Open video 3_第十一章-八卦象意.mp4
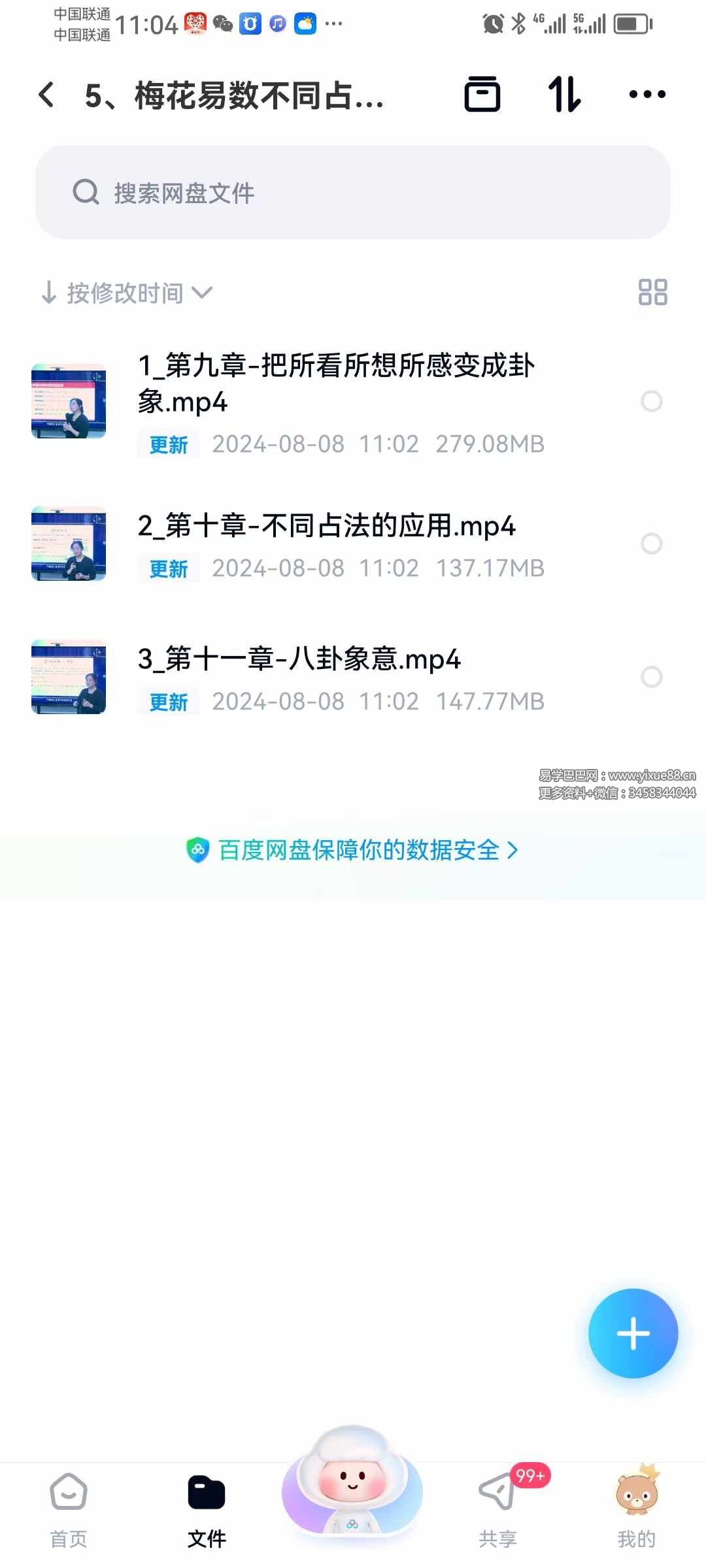 tap(299, 660)
